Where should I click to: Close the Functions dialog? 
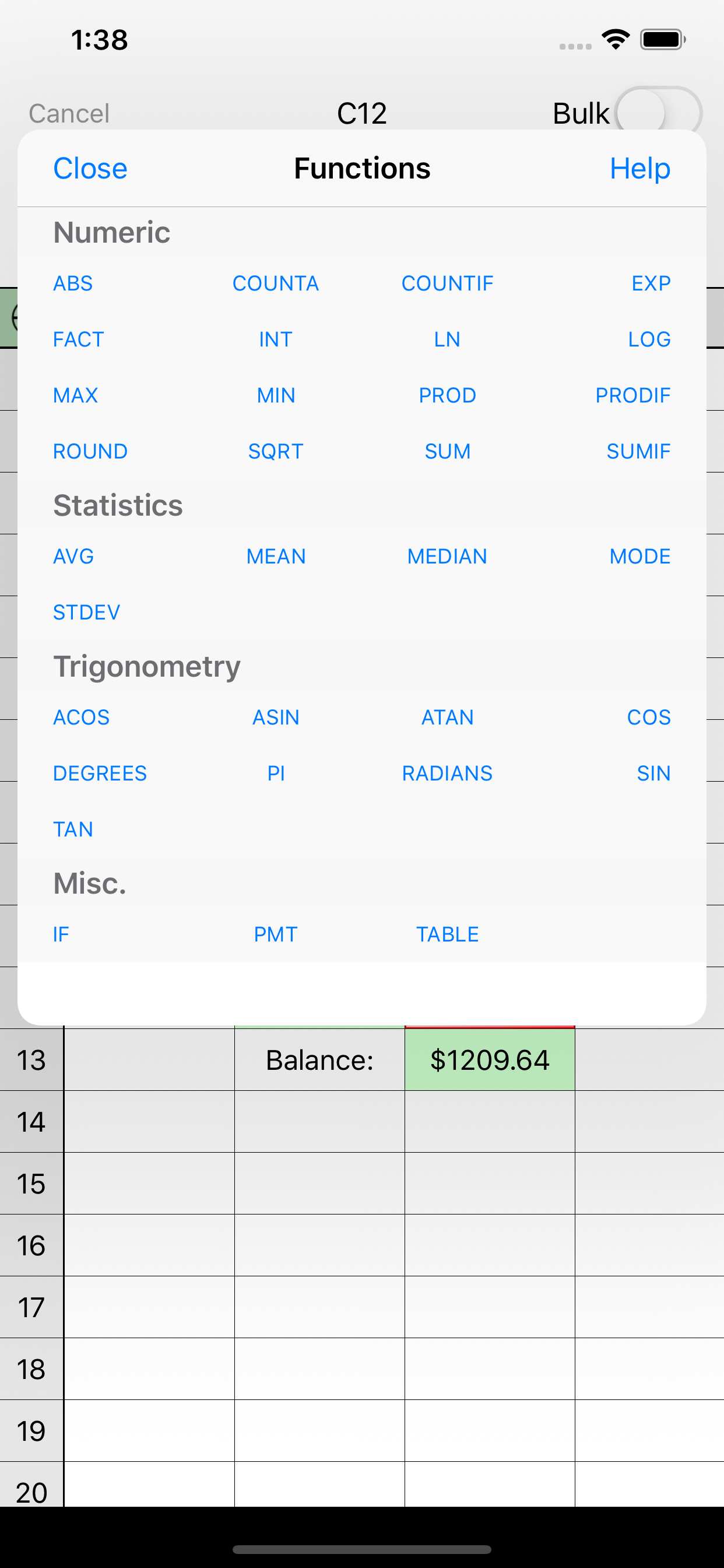[x=90, y=168]
